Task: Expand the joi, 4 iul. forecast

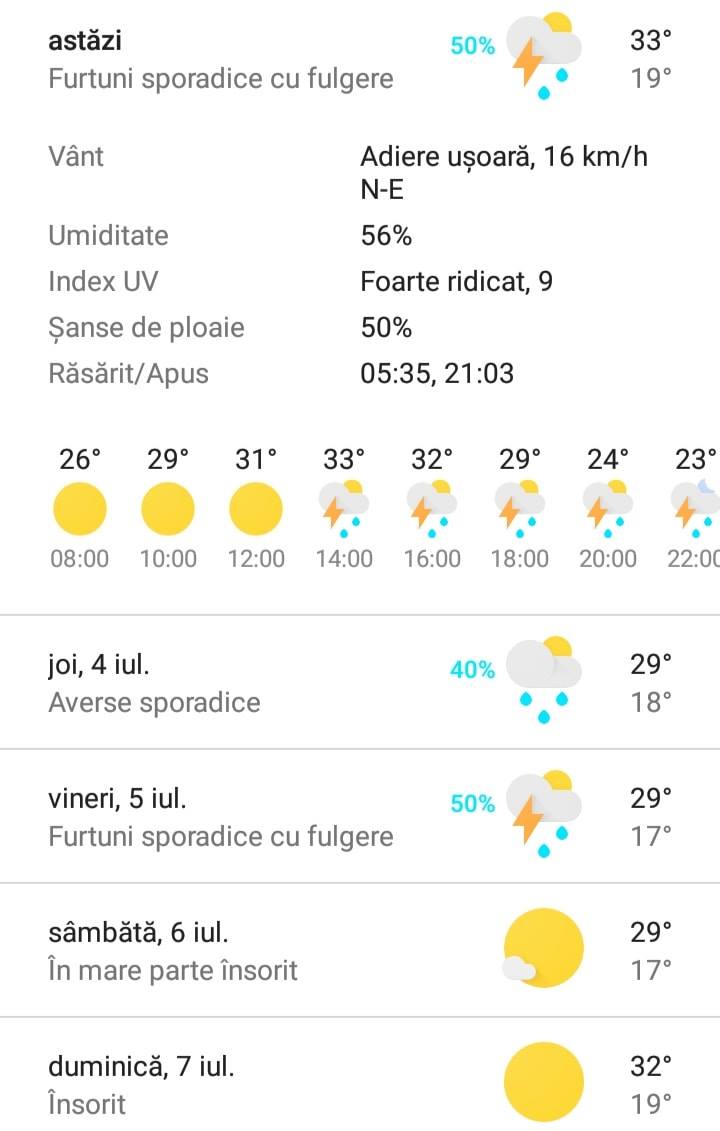Action: click(360, 682)
